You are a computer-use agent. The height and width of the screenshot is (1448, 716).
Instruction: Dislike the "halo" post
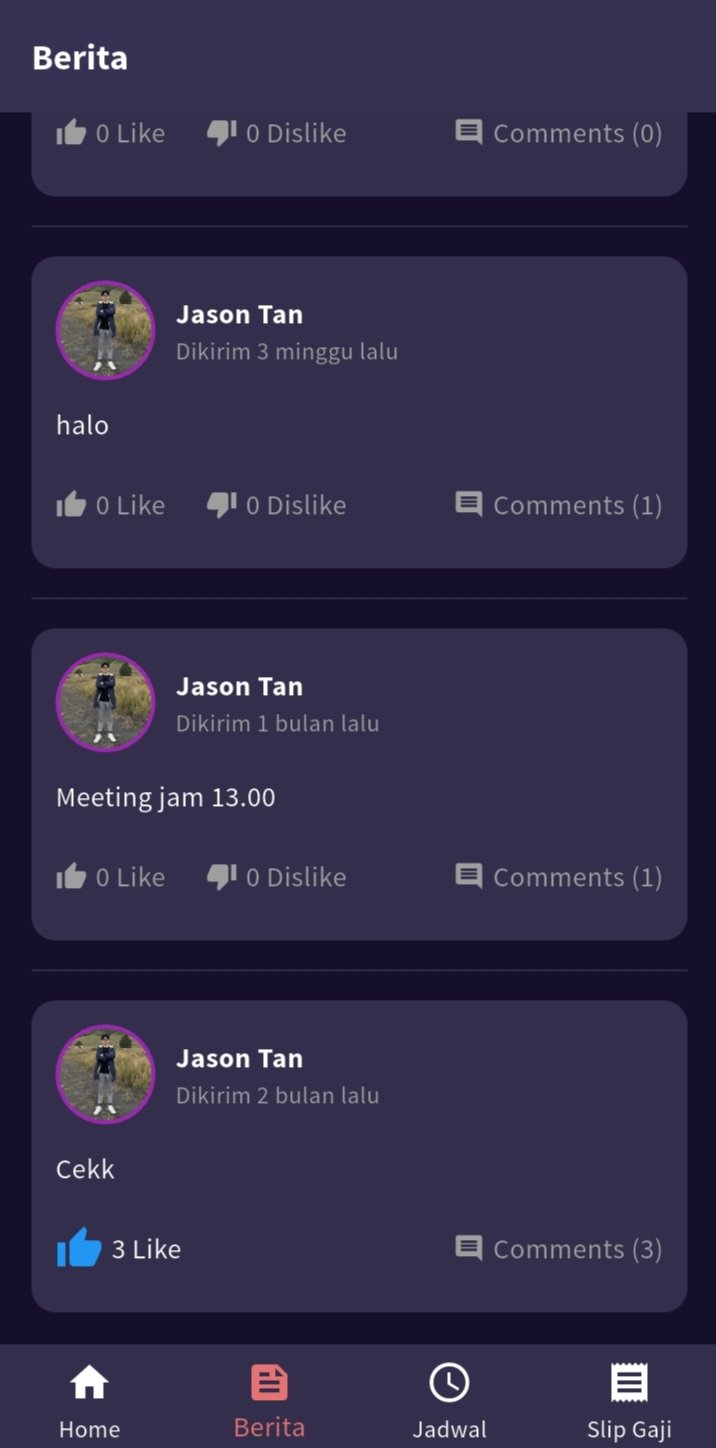coord(276,505)
